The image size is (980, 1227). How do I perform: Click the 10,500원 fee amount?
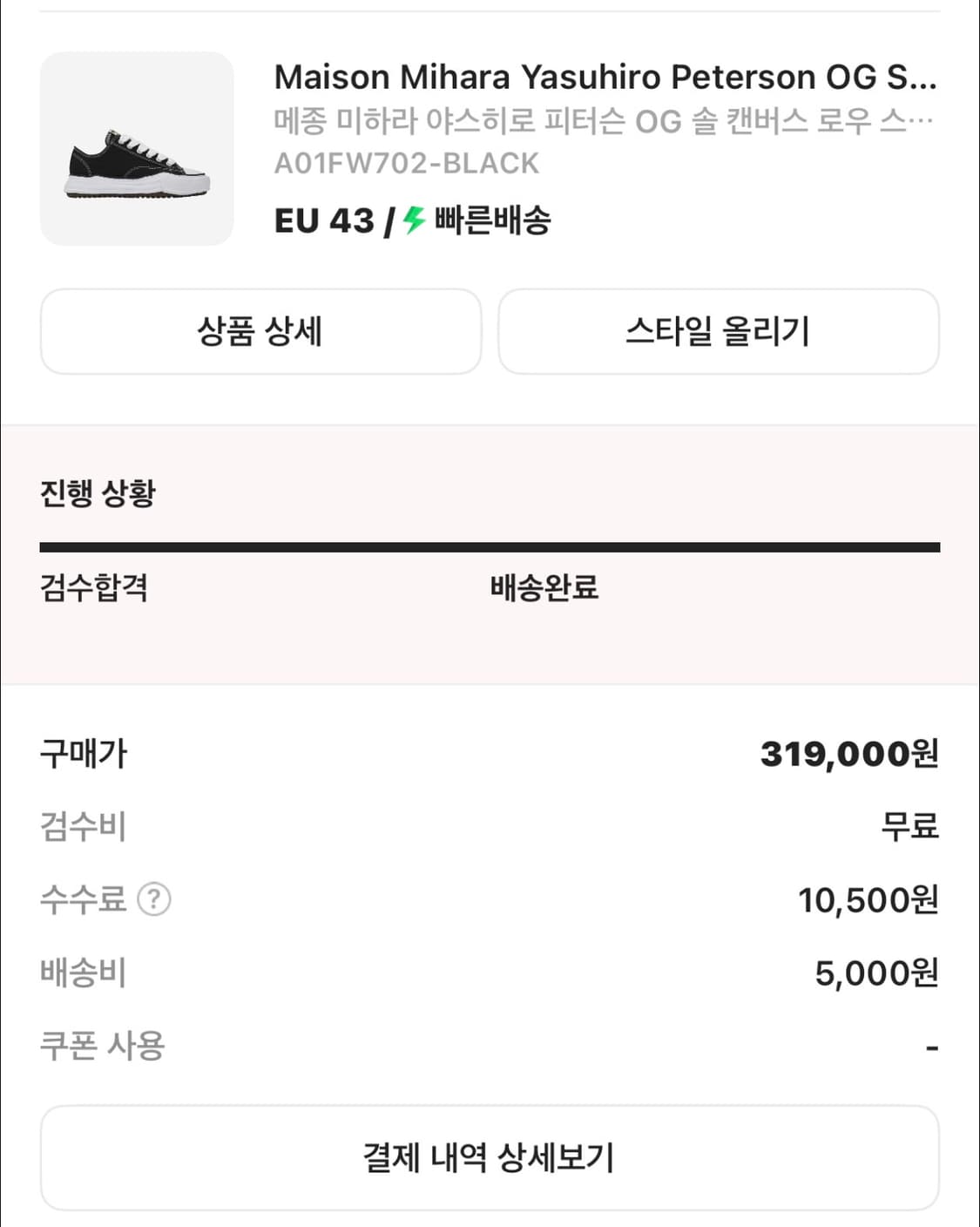point(869,901)
